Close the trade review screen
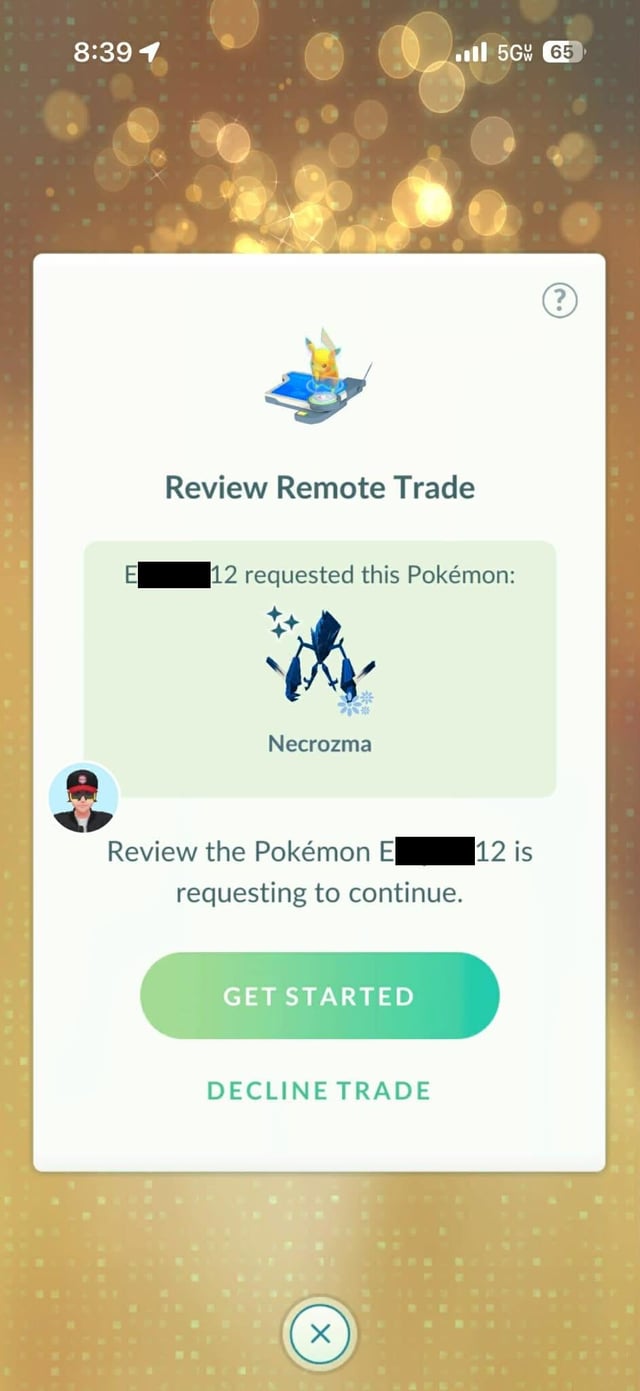This screenshot has width=640, height=1391. tap(319, 1334)
